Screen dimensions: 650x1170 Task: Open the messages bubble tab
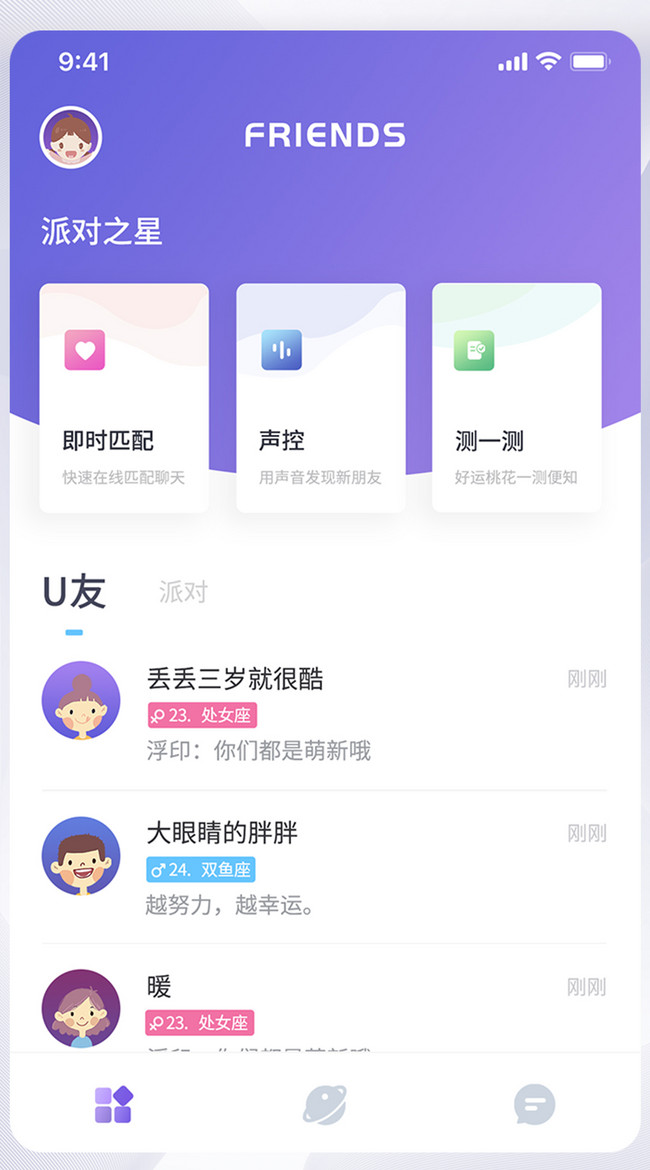point(534,1105)
